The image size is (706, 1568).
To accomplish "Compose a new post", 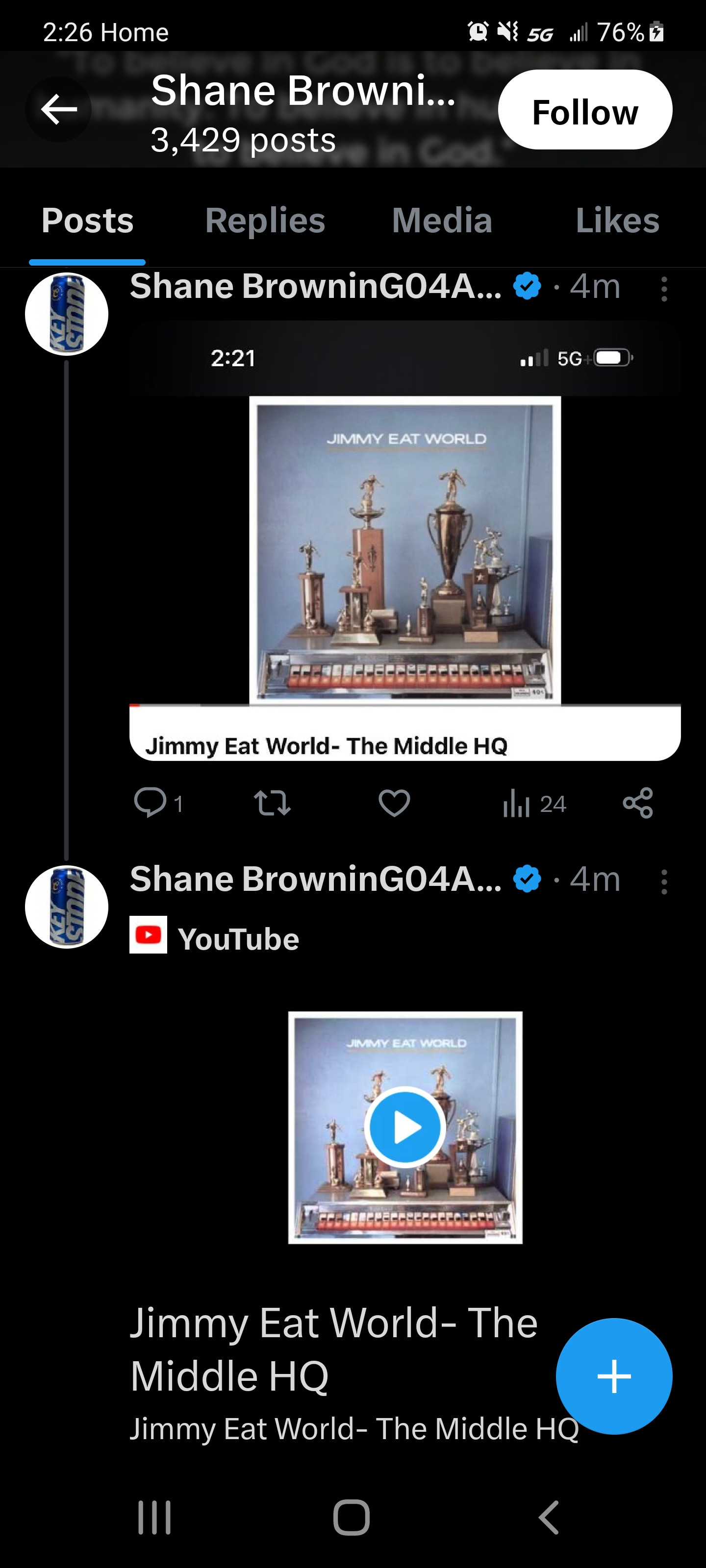I will point(613,1375).
